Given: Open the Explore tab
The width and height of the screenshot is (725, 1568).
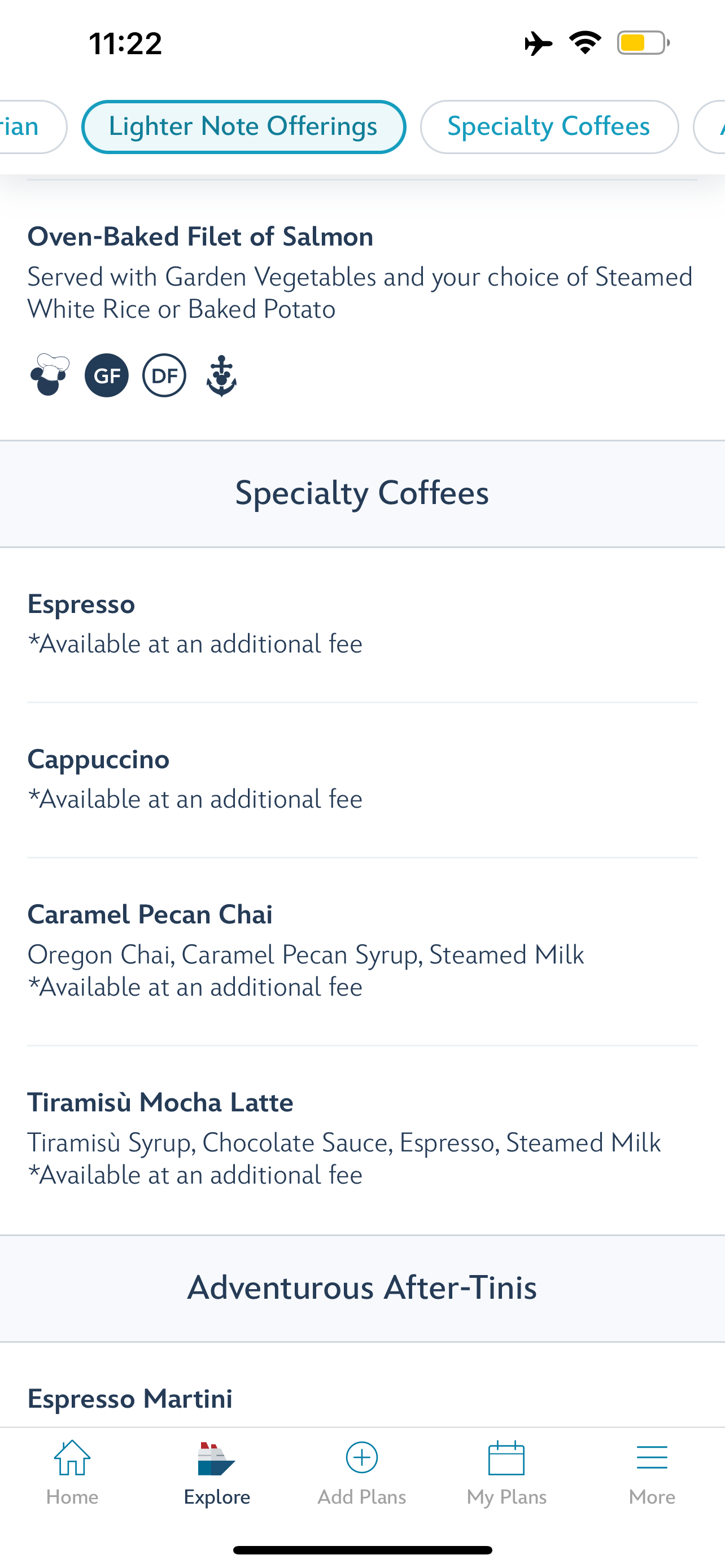Looking at the screenshot, I should point(217,1473).
